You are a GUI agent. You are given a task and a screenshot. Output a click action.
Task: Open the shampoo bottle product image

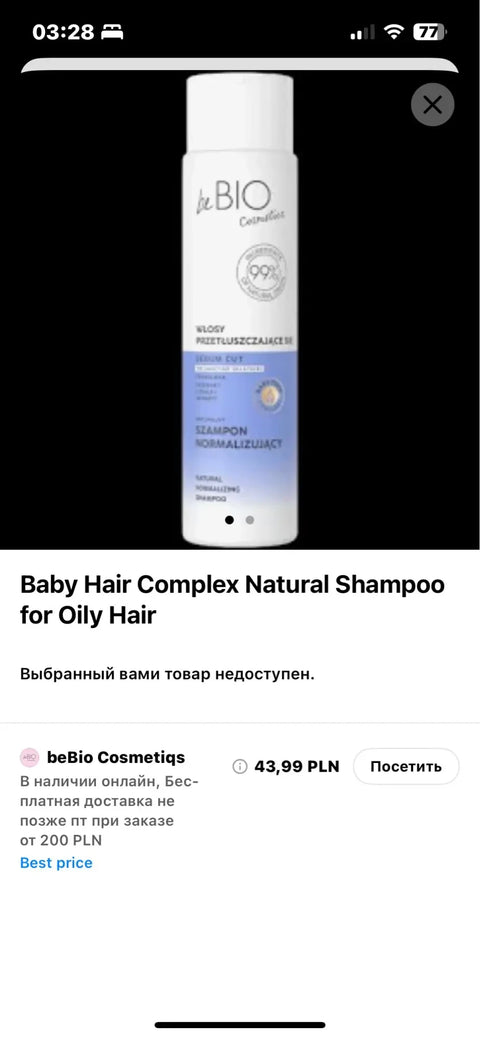pos(240,310)
